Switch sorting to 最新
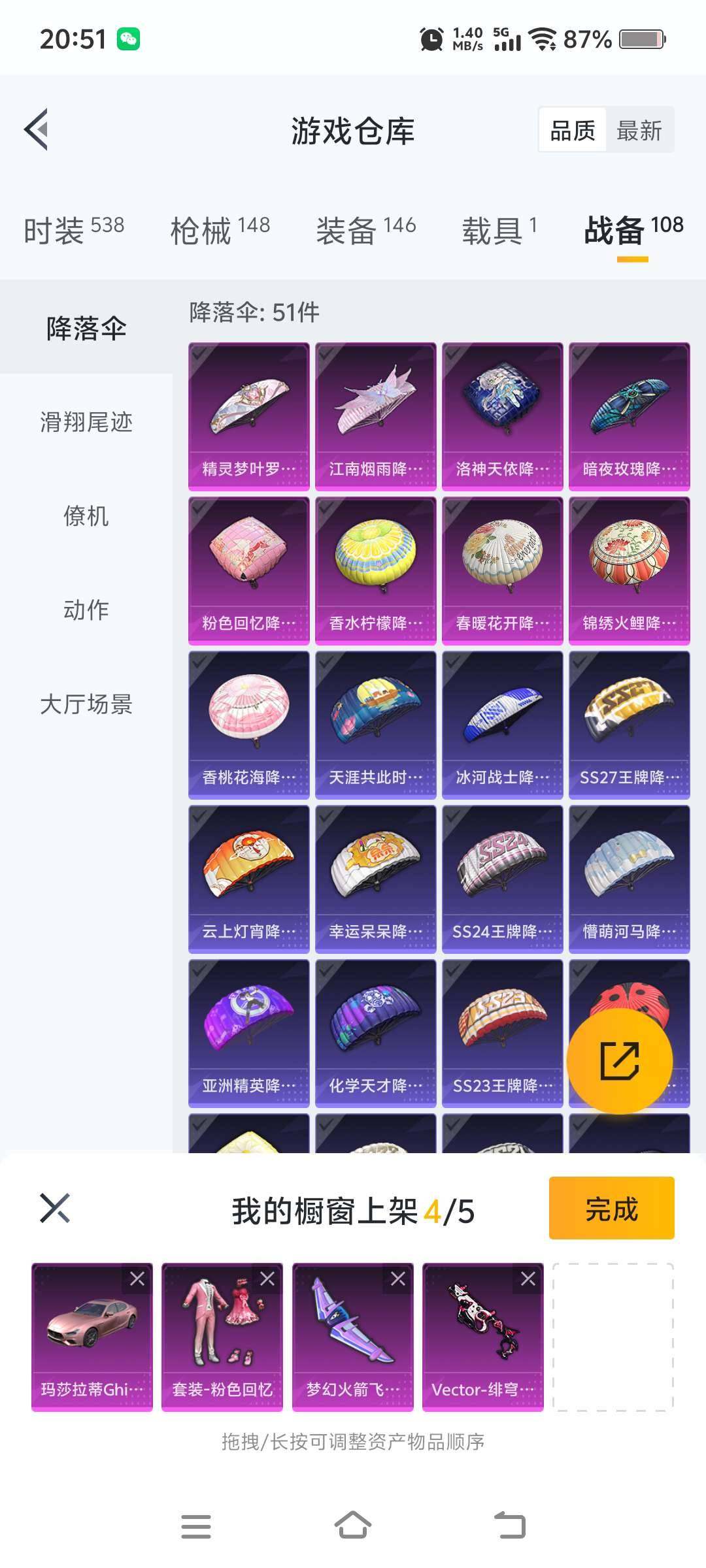706x1568 pixels. [x=637, y=129]
